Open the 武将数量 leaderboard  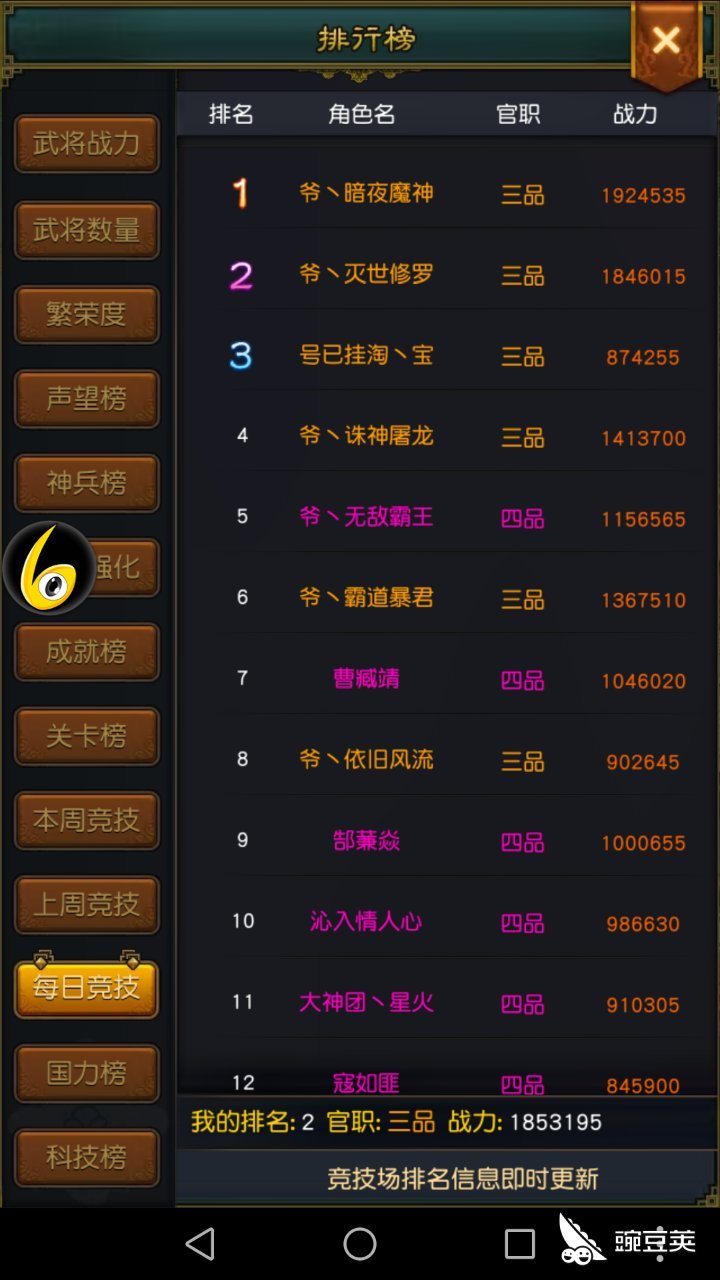87,230
